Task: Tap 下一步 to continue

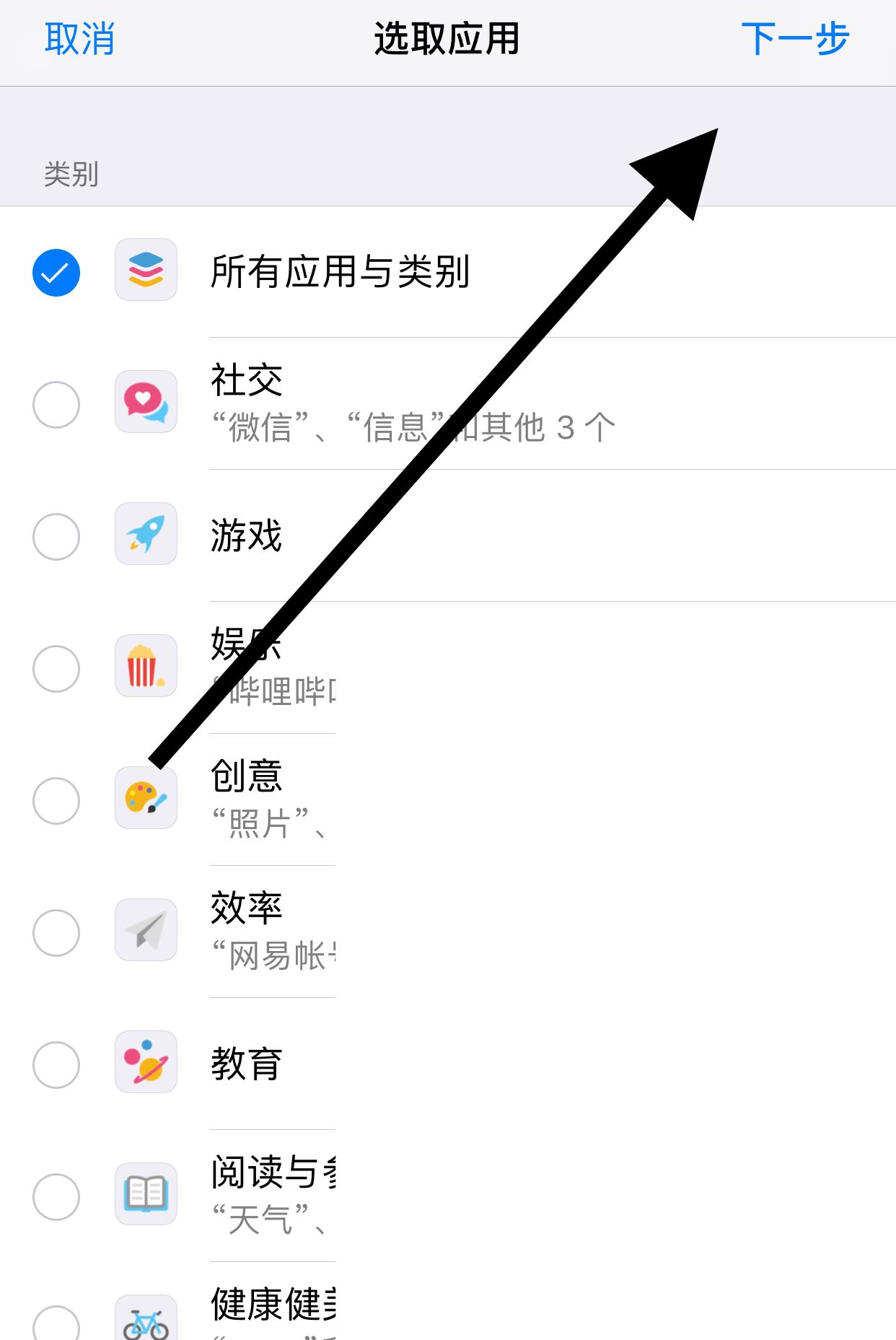Action: coord(795,39)
